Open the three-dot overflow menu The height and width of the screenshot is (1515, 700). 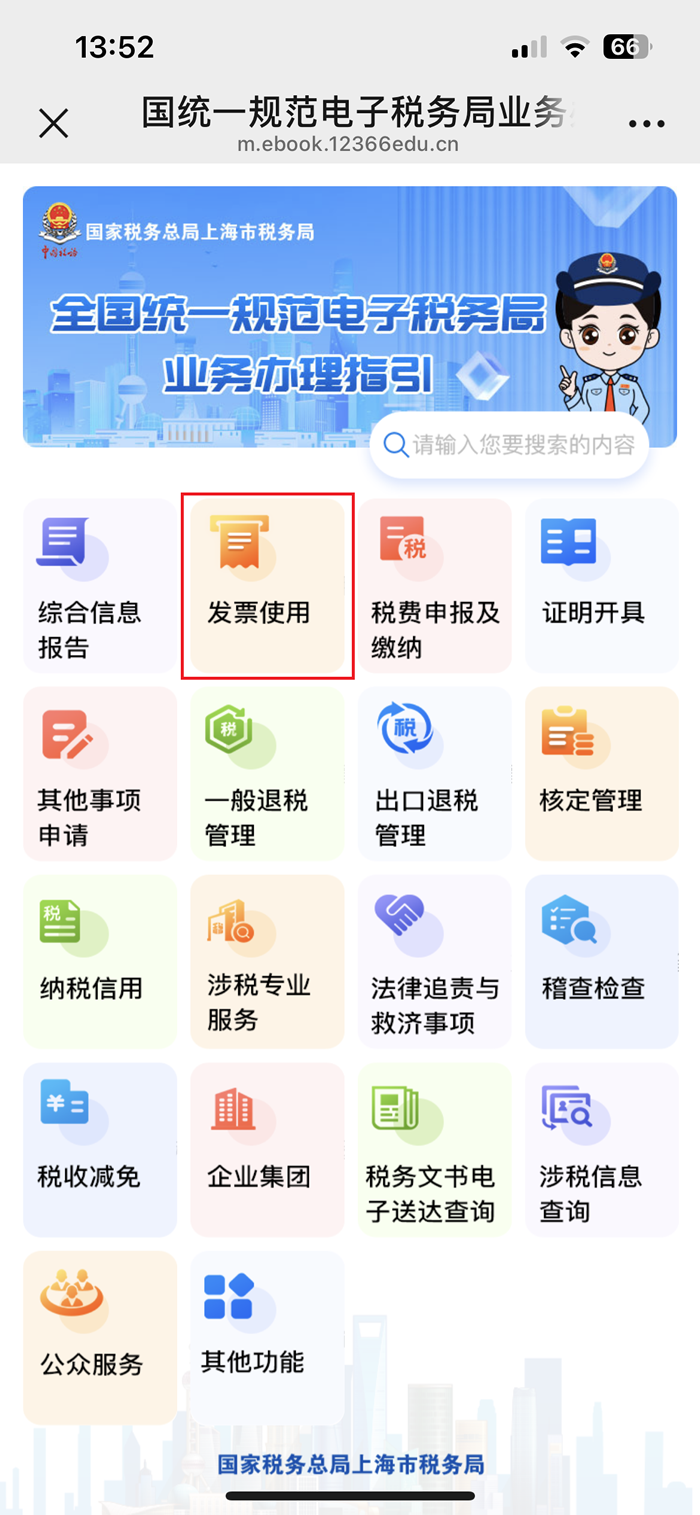pyautogui.click(x=646, y=123)
